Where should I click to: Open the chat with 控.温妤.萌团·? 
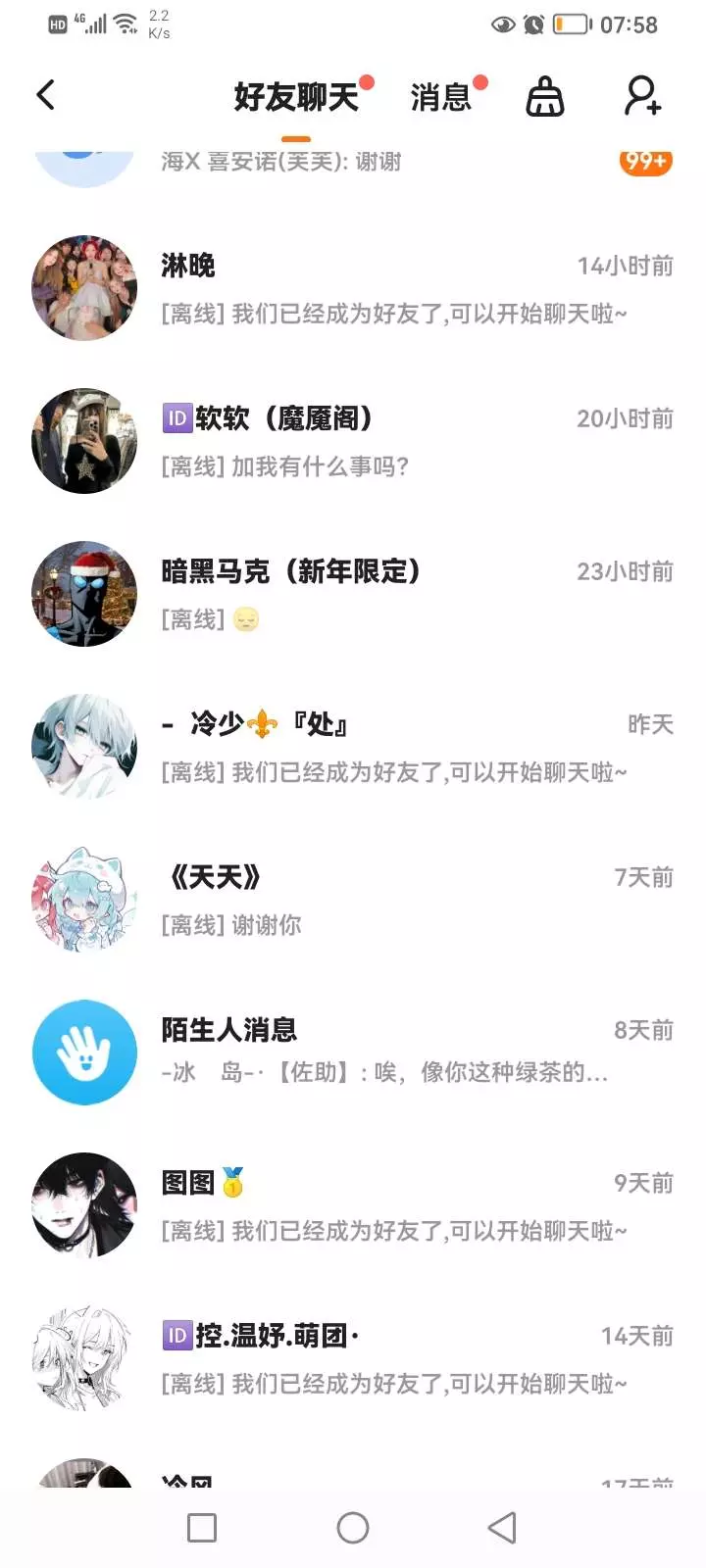(x=353, y=1358)
